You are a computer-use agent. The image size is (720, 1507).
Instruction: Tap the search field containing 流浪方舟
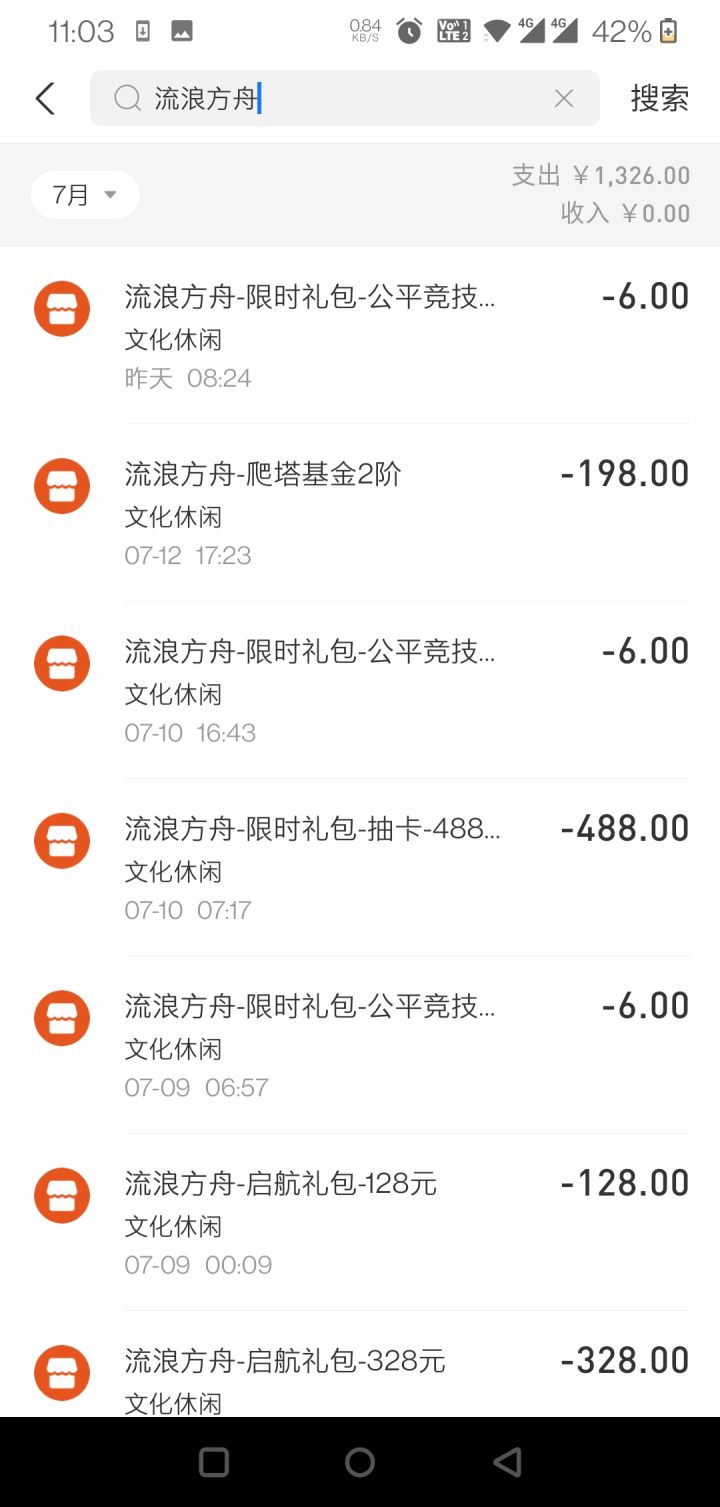point(345,98)
